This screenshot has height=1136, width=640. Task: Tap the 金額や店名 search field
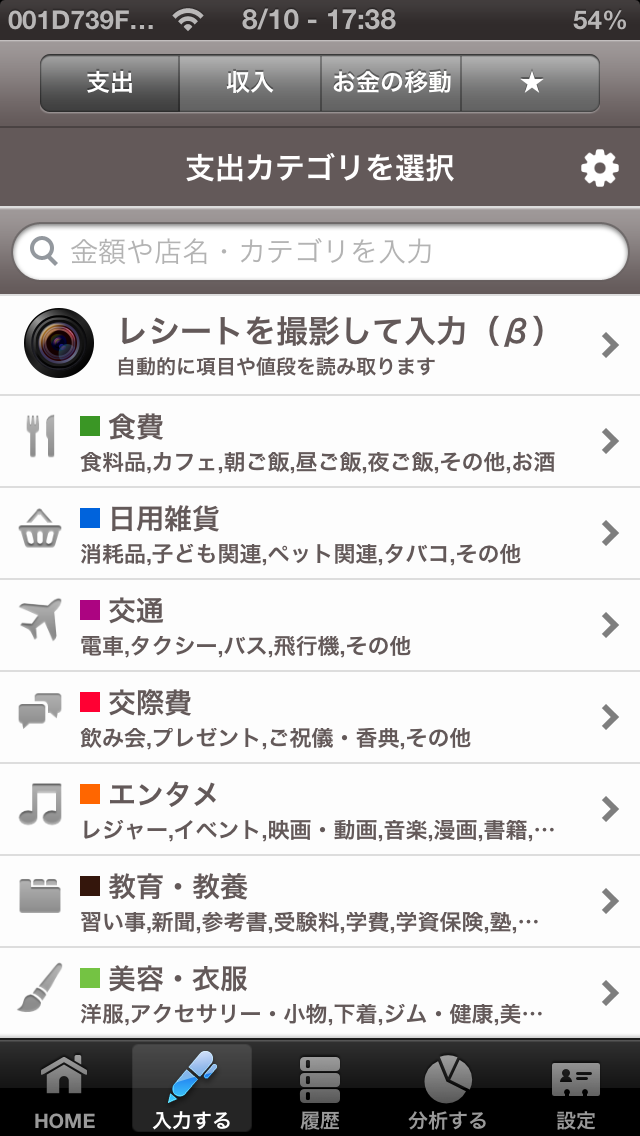(x=320, y=251)
